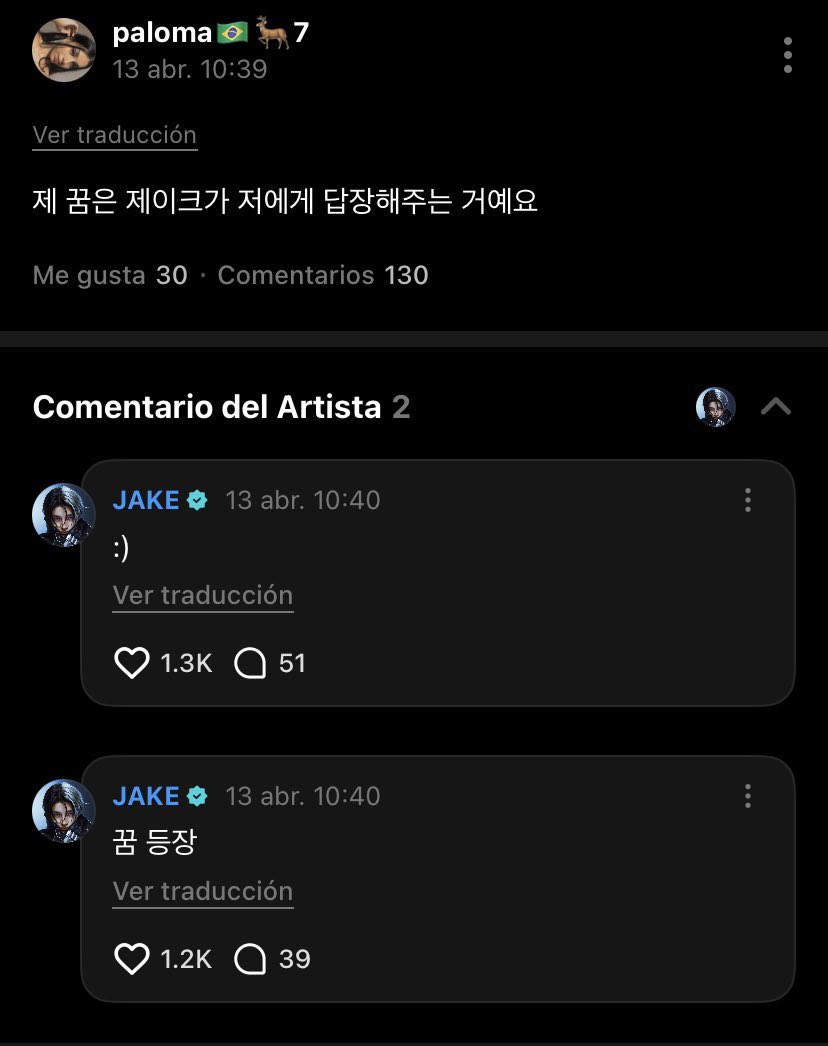Image resolution: width=828 pixels, height=1046 pixels.
Task: Open options for JAKE's ":)" comment
Action: [x=747, y=500]
